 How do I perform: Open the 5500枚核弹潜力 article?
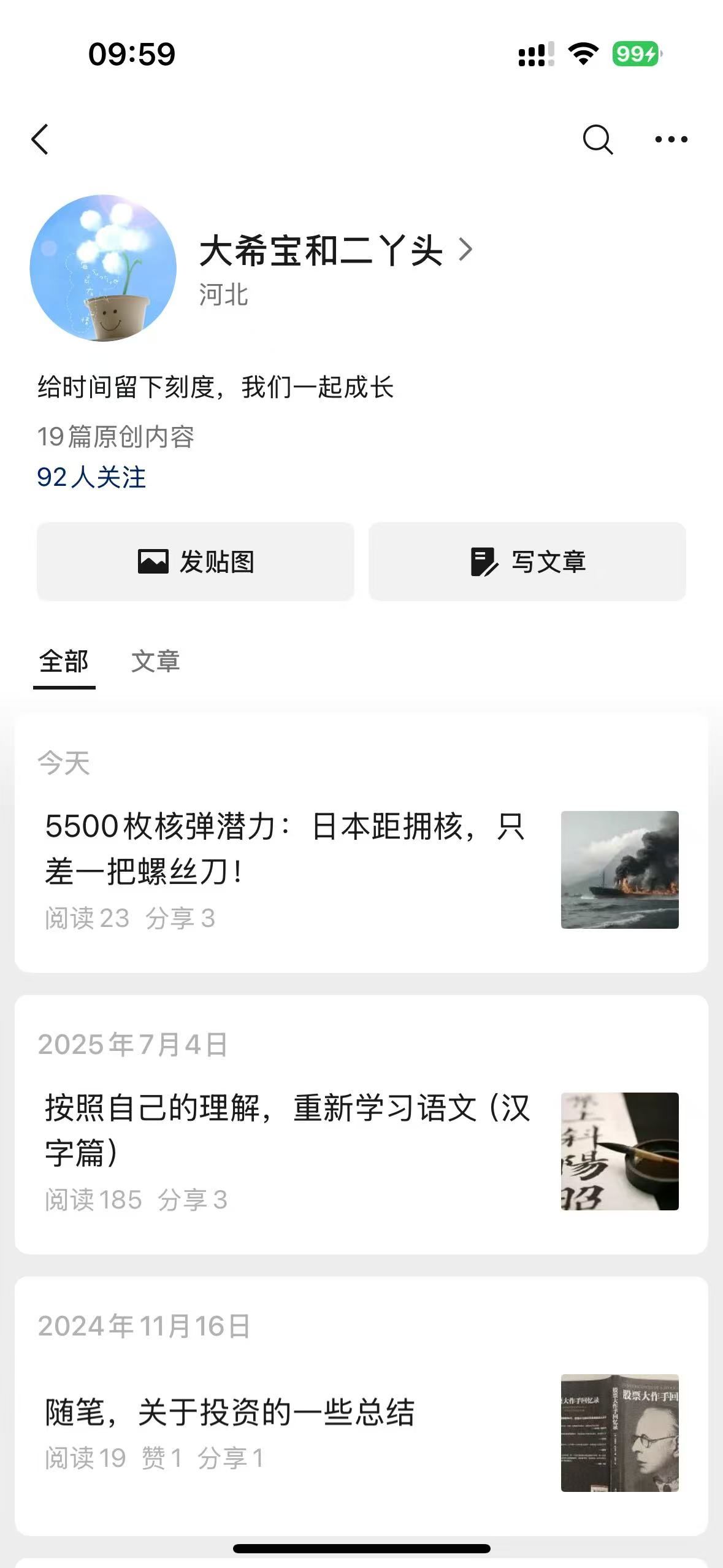(285, 848)
